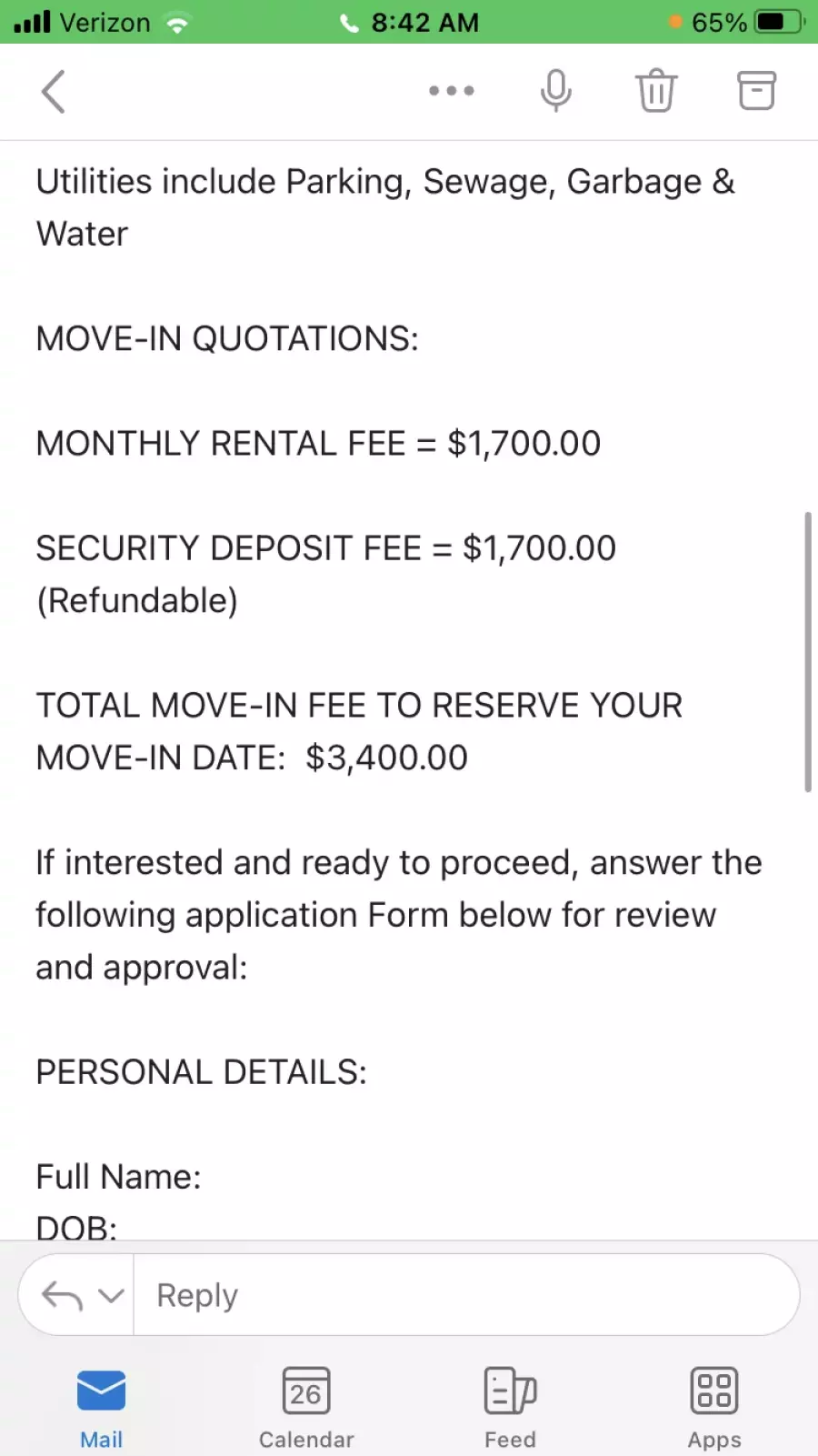The image size is (818, 1456).
Task: Open the Feed tab
Action: point(510,1408)
